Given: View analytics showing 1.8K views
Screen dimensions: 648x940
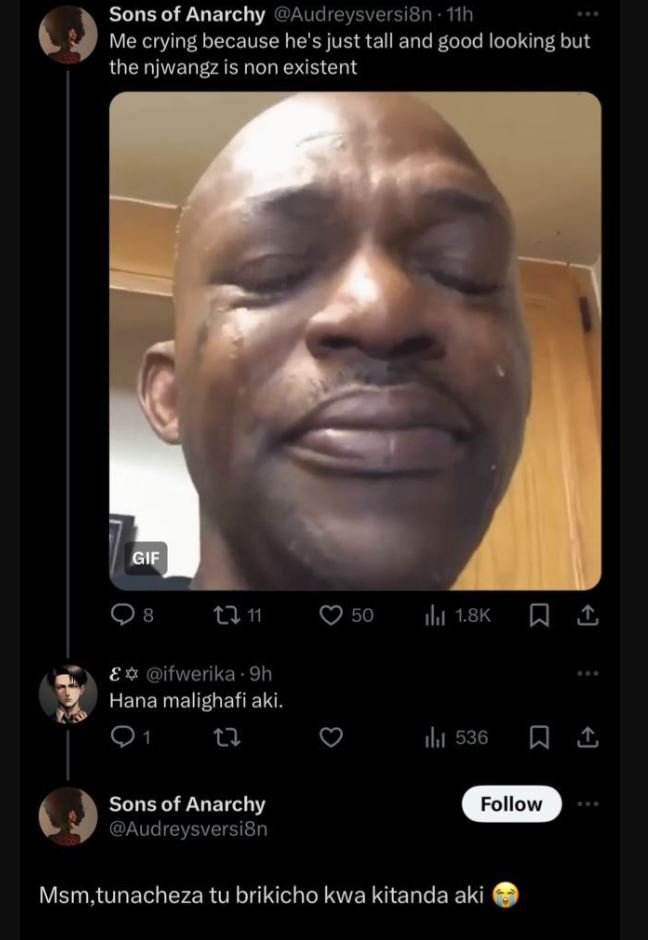Looking at the screenshot, I should pyautogui.click(x=436, y=616).
